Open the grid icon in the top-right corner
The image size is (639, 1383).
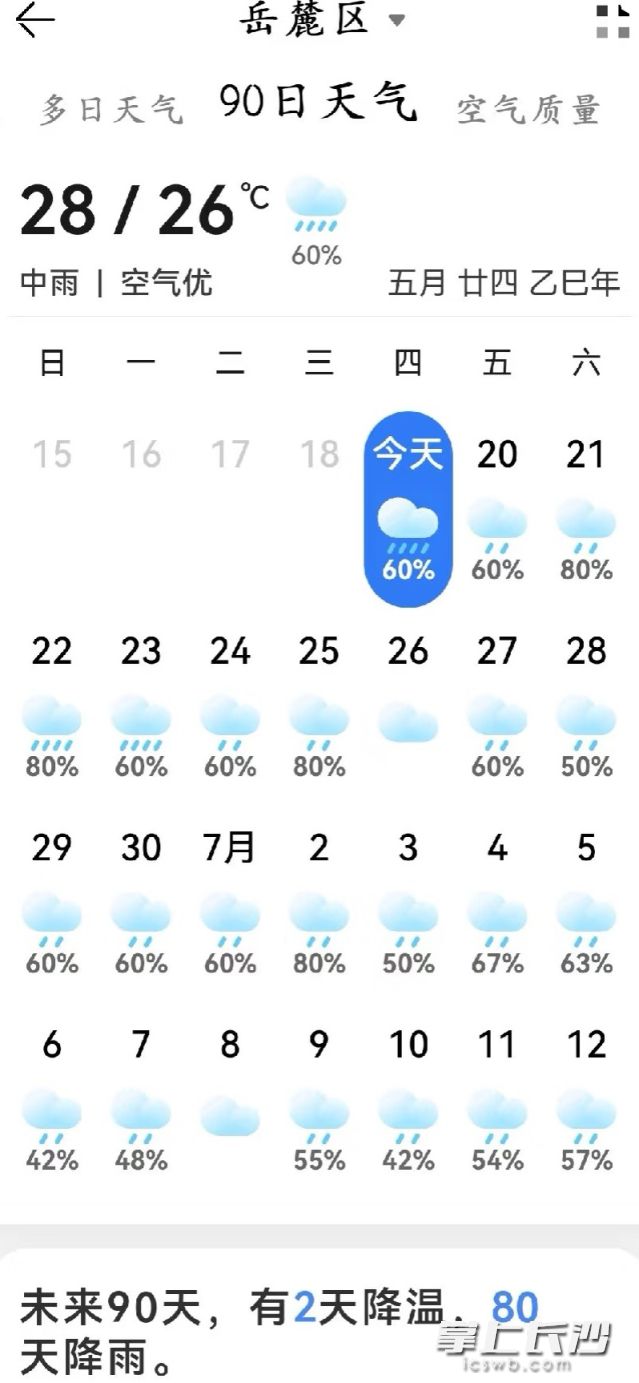(x=612, y=21)
